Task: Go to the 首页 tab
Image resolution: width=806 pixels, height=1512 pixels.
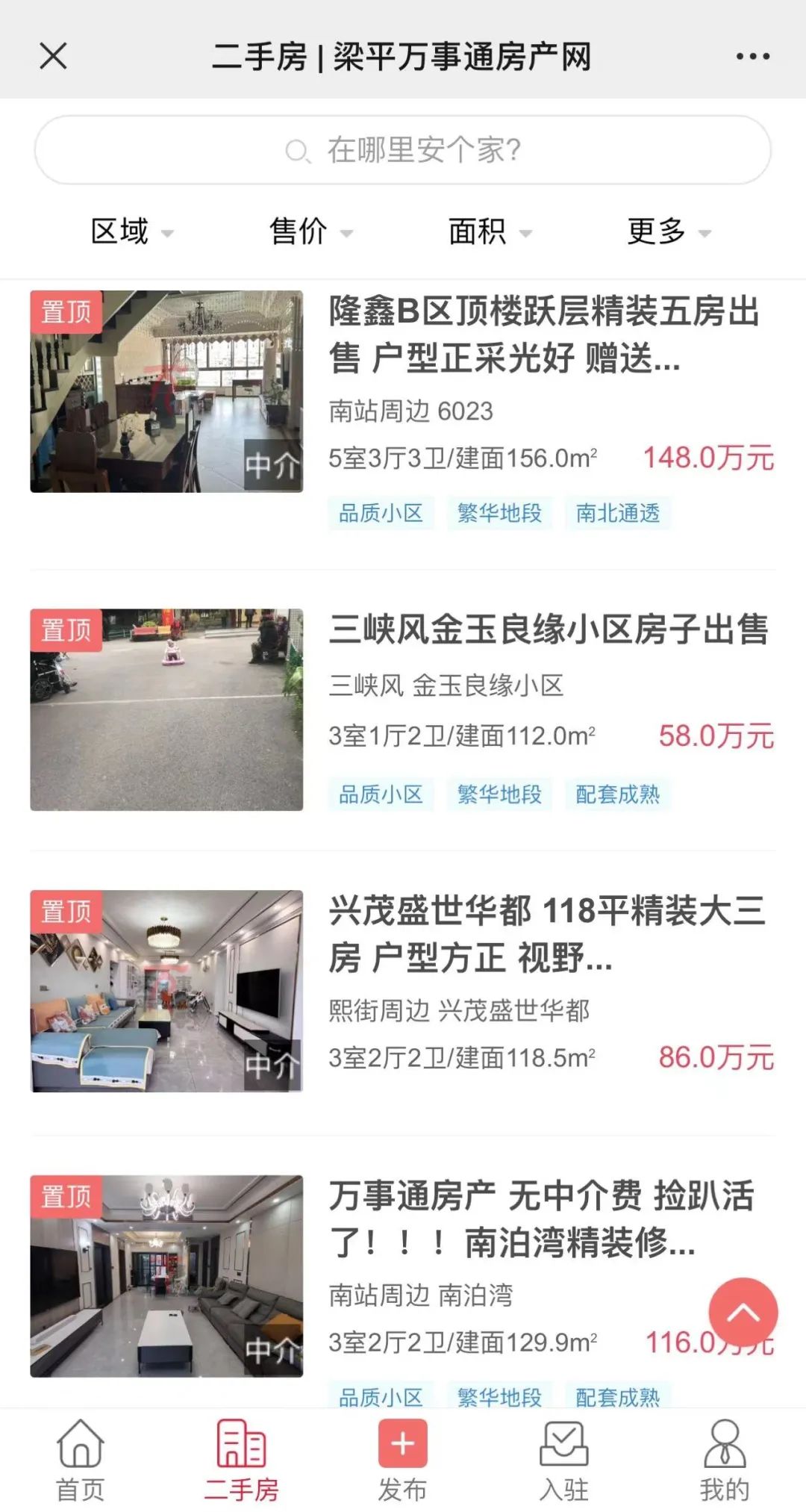Action: (81, 1460)
